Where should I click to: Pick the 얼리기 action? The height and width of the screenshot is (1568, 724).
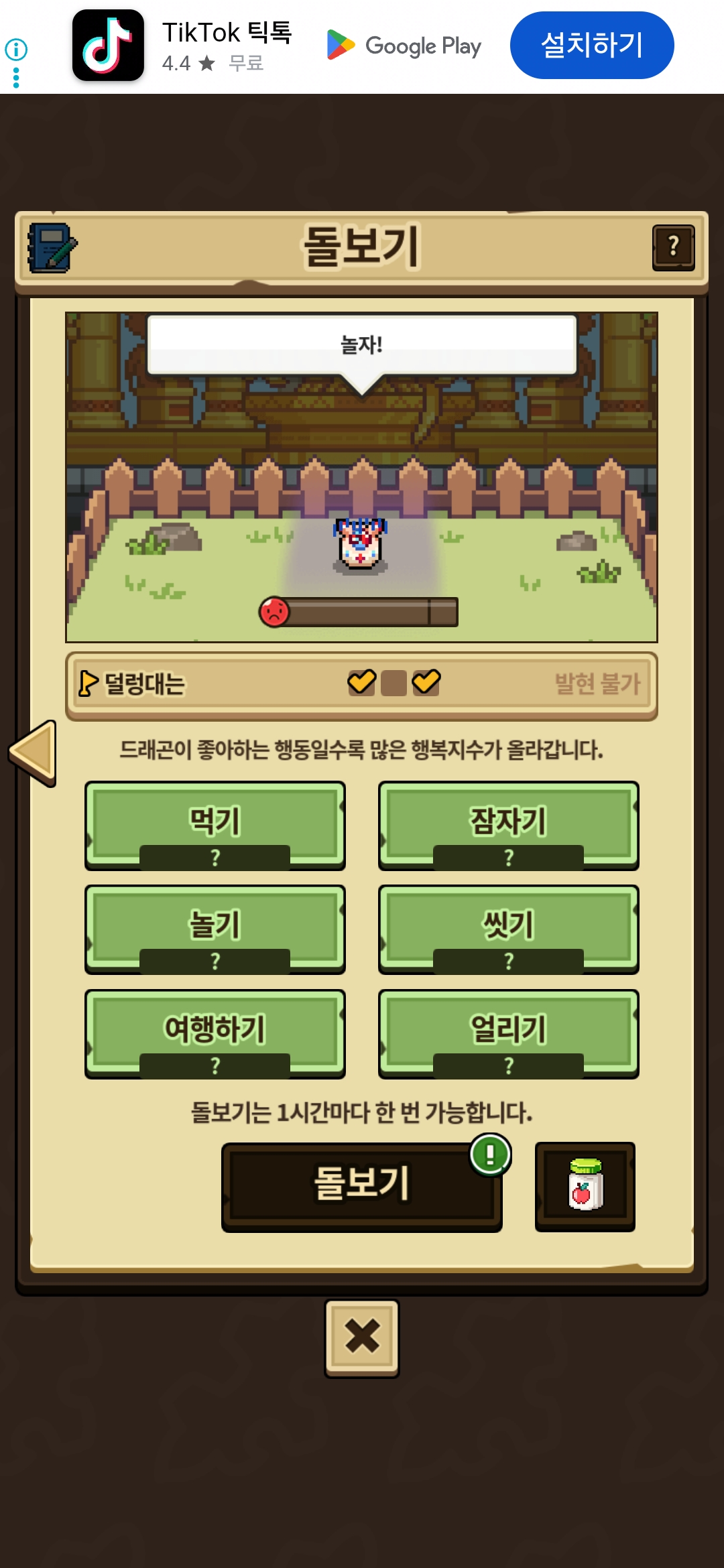(508, 1033)
